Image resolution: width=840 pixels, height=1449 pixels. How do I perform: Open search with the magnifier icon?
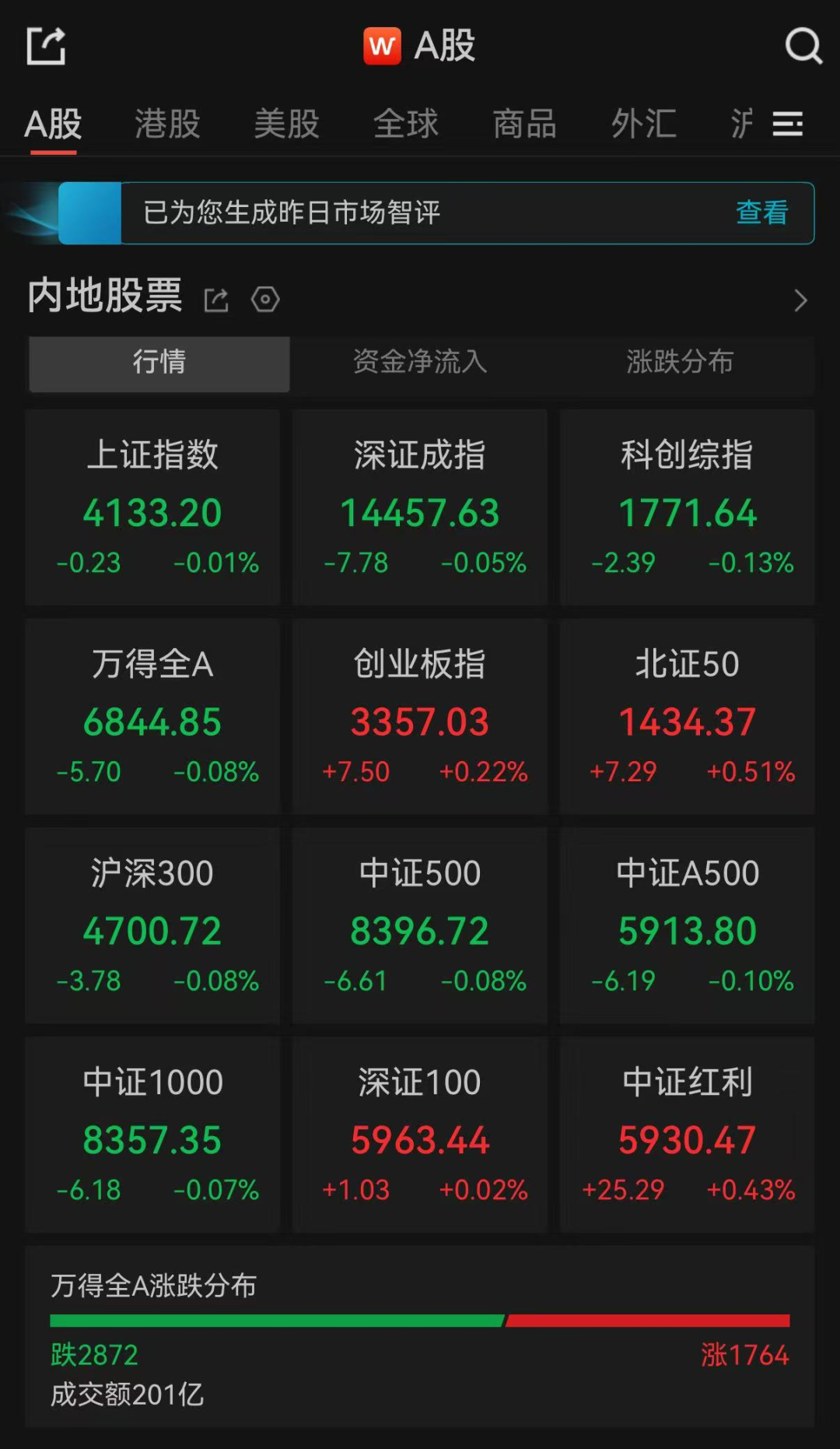804,45
